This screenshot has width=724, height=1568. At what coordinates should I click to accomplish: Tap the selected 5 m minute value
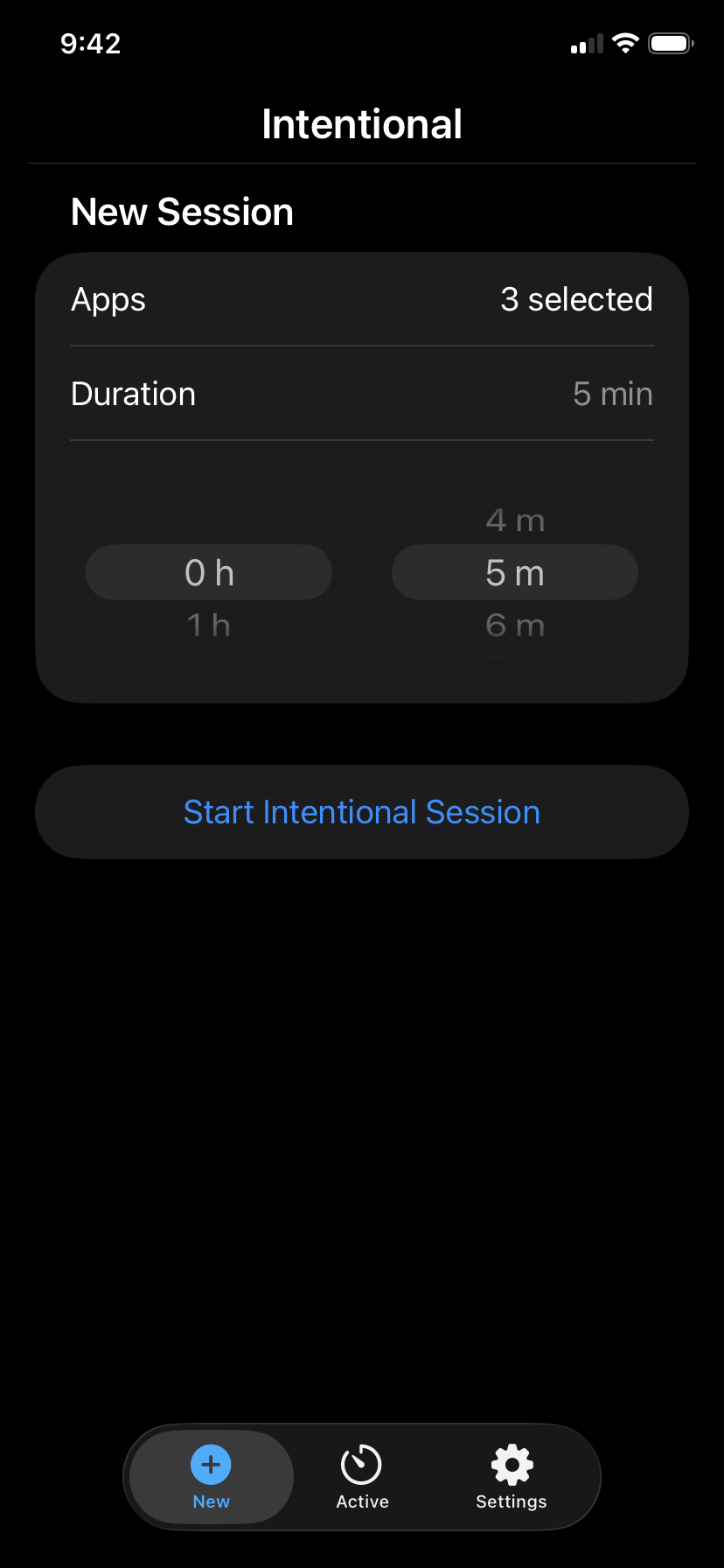pyautogui.click(x=514, y=571)
